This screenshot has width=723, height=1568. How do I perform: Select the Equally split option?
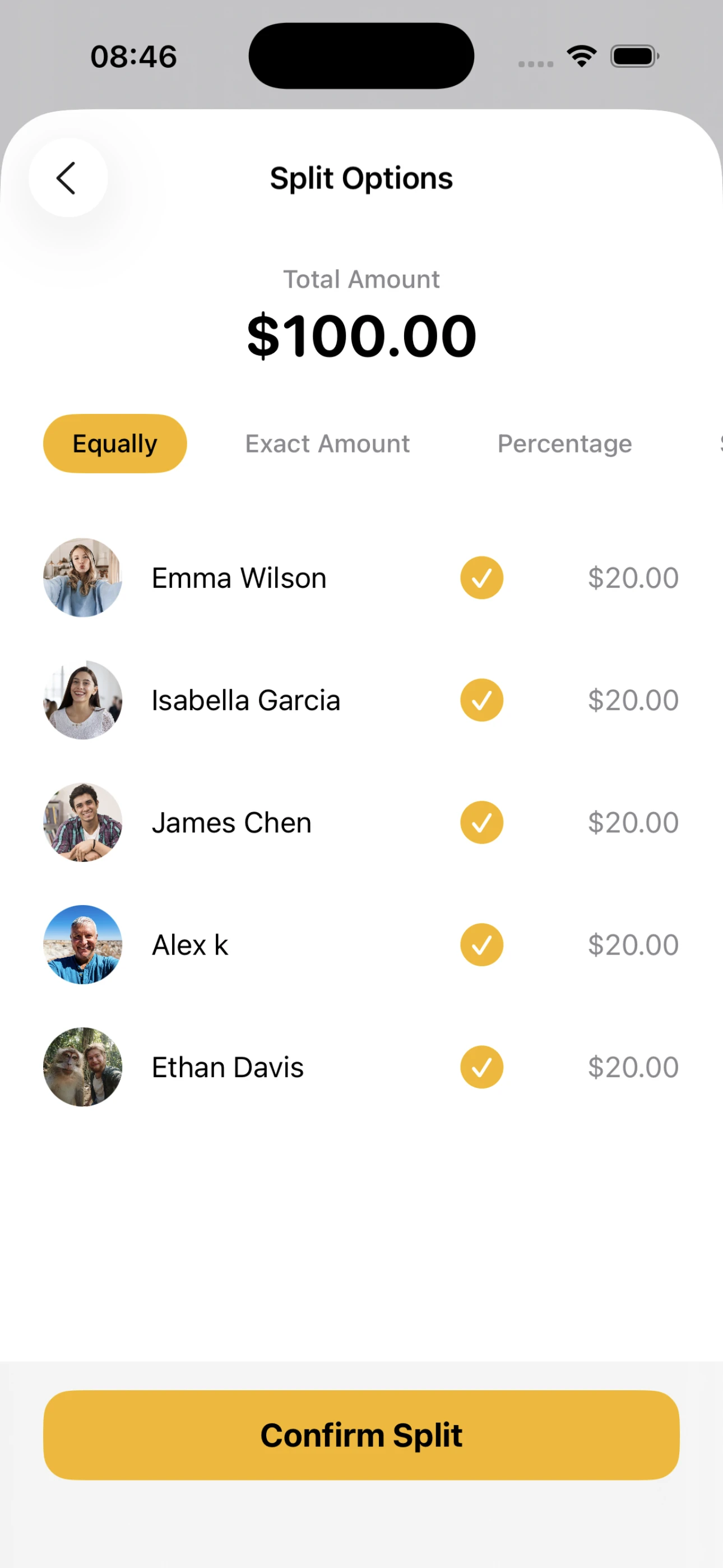coord(114,443)
